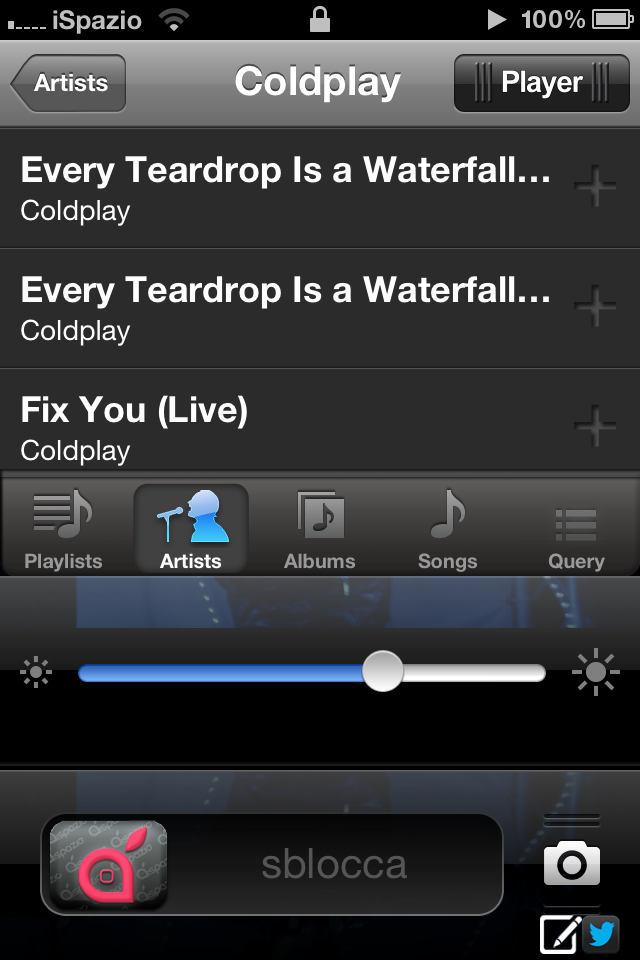Viewport: 640px width, 960px height.
Task: Switch to the Playlists tab
Action: 63,530
